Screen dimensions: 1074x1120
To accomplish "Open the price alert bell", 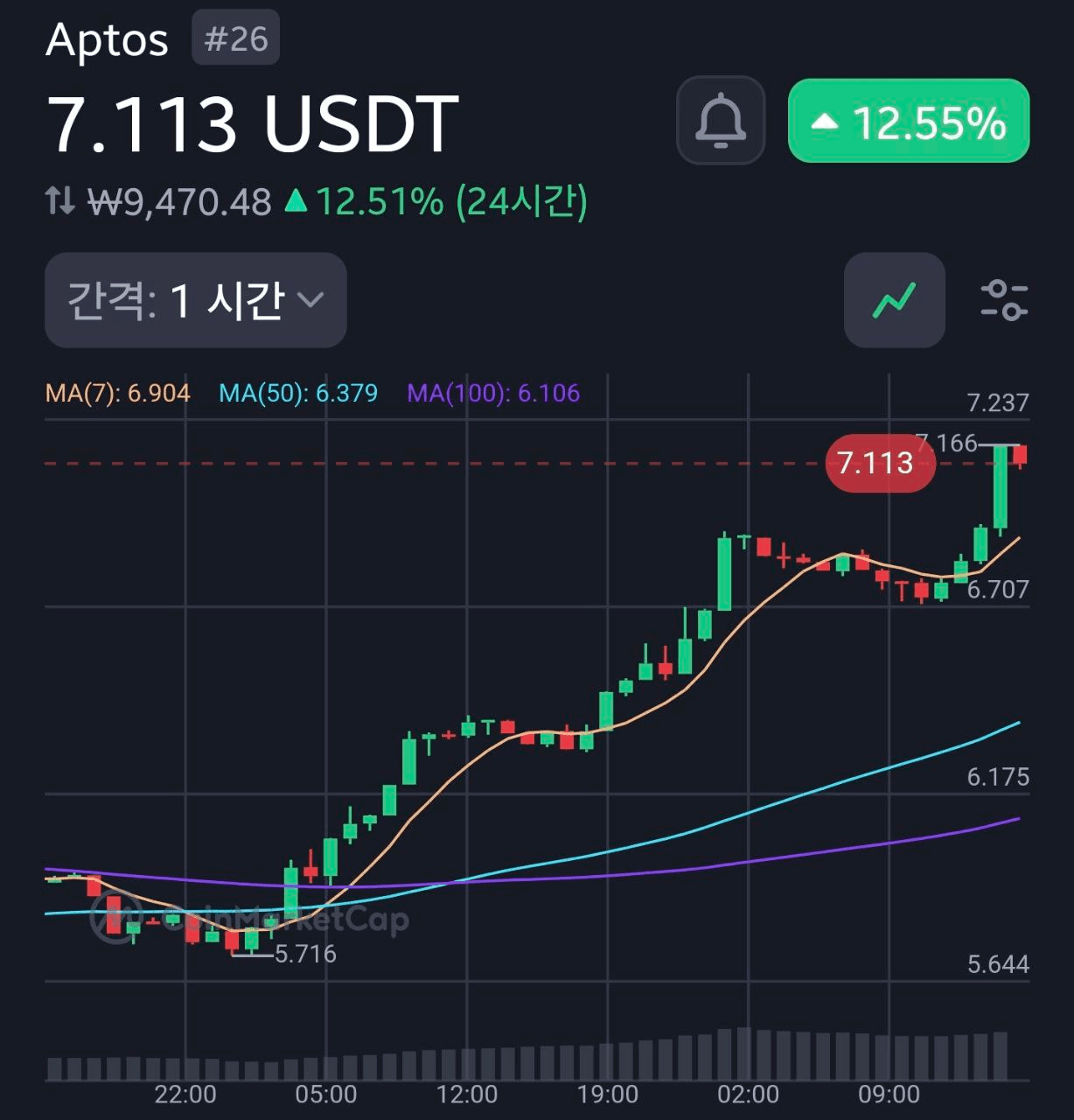I will pos(721,120).
